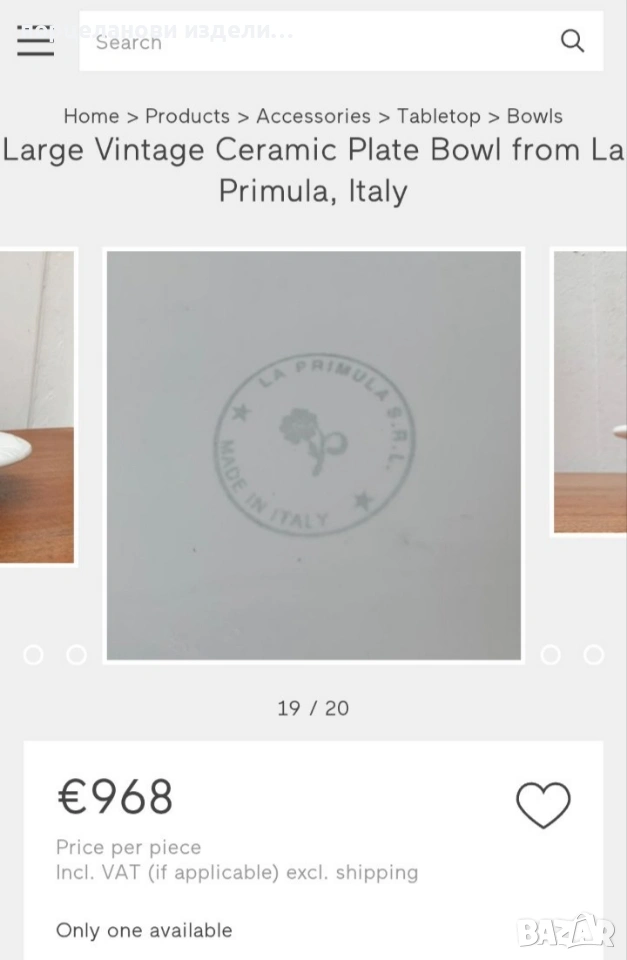The width and height of the screenshot is (627, 960).
Task: Jump to the Bowls category
Action: coord(534,116)
